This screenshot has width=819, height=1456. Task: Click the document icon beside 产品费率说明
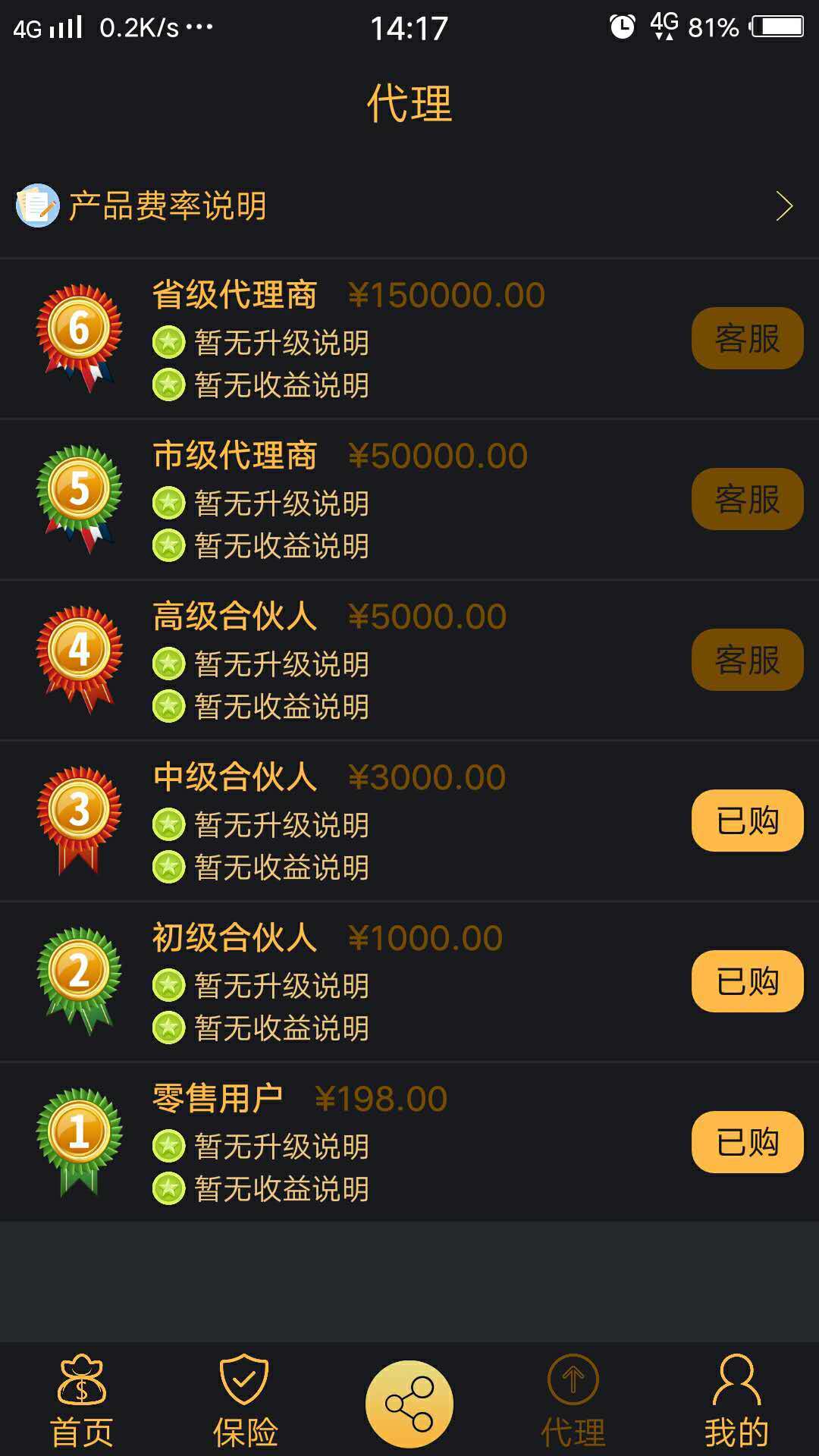pos(36,203)
